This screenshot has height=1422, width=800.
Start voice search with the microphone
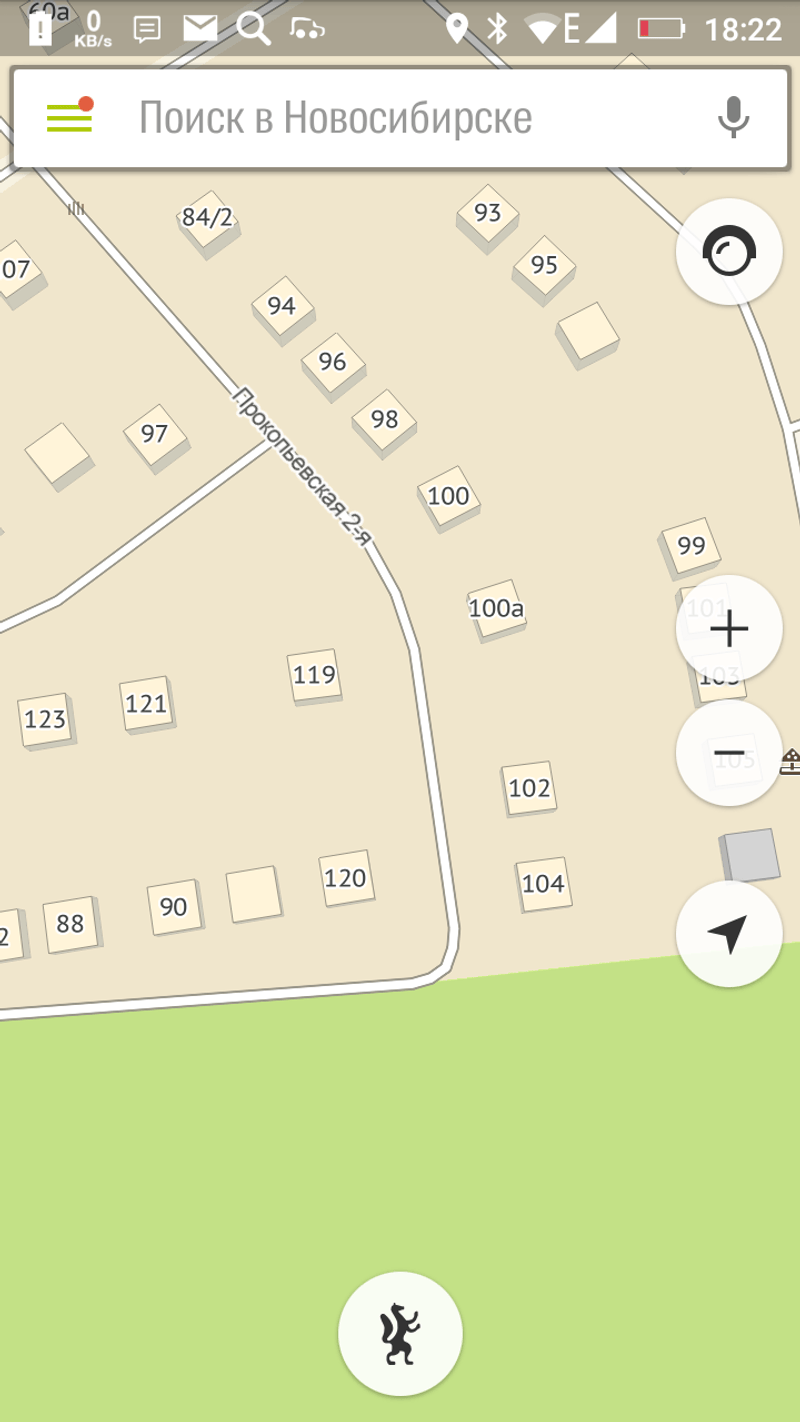(733, 118)
